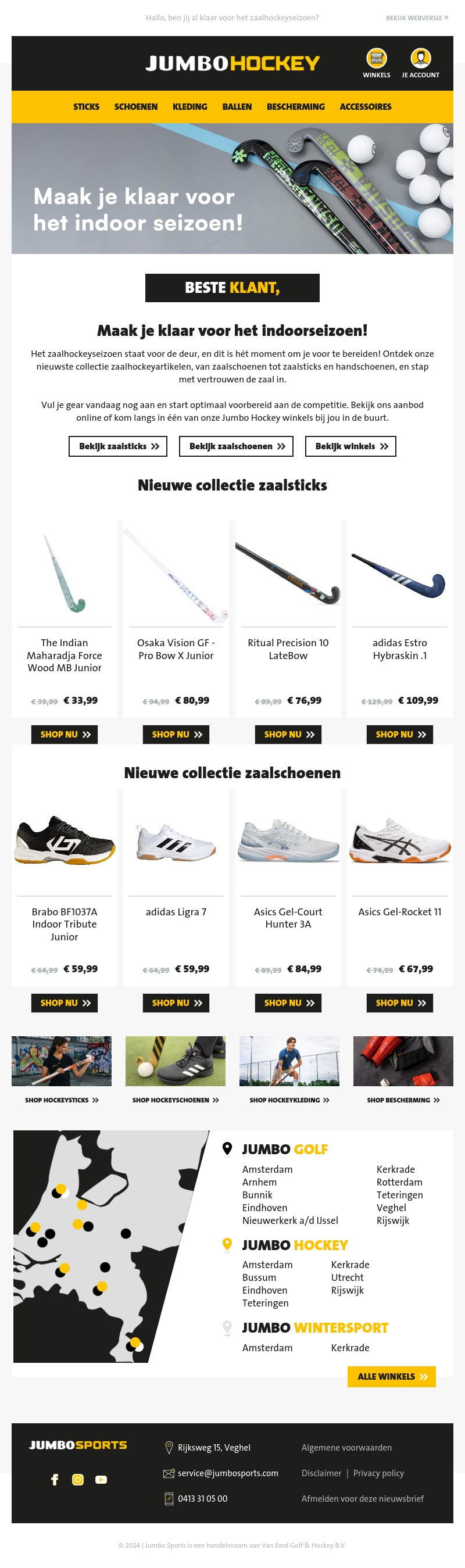Select Sticks in the category menu

(x=86, y=107)
